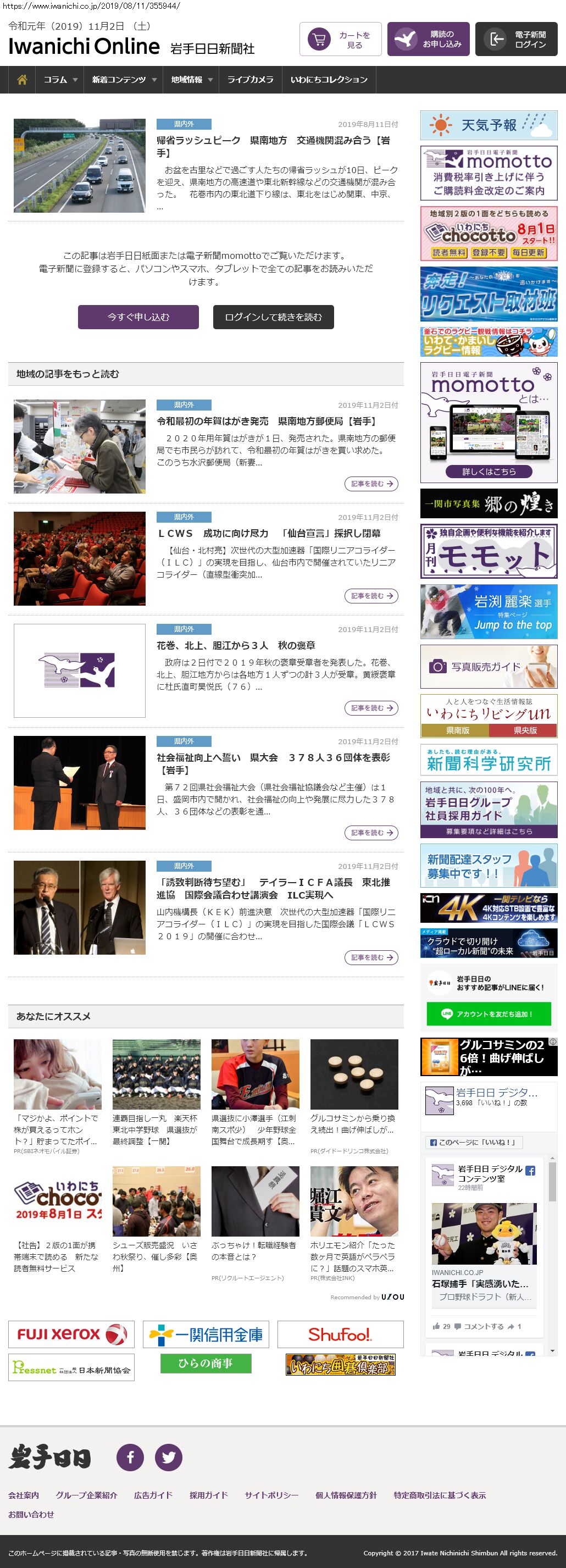
Task: View the cart (カートを見る)
Action: point(340,40)
